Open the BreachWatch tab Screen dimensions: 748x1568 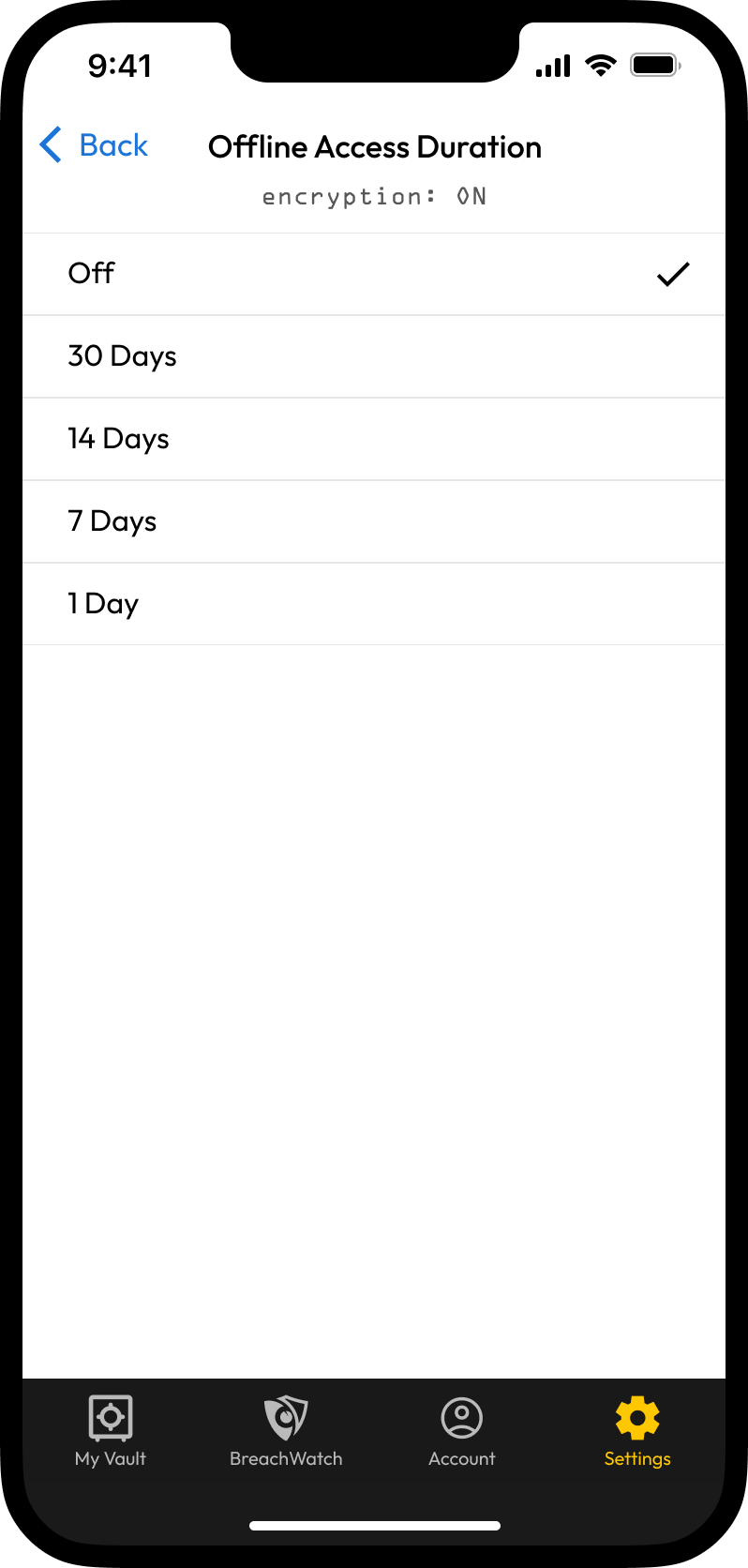[x=286, y=1430]
